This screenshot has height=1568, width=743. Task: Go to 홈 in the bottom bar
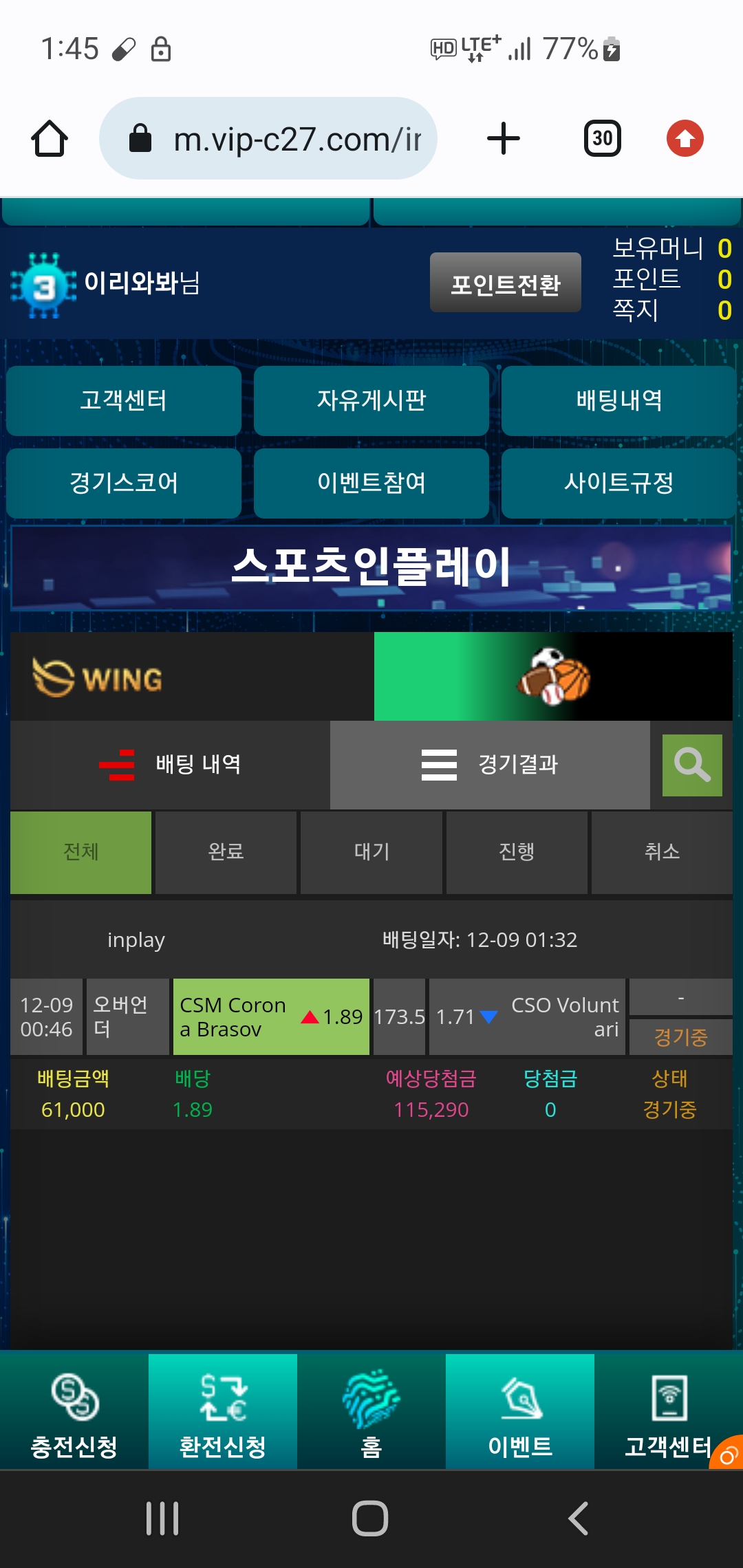click(x=371, y=1411)
